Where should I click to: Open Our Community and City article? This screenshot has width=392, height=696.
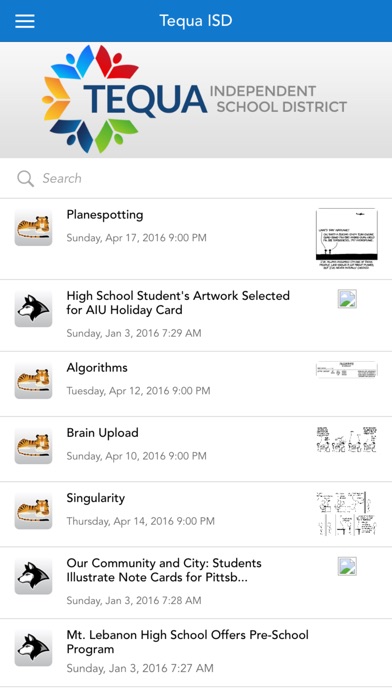(196, 583)
